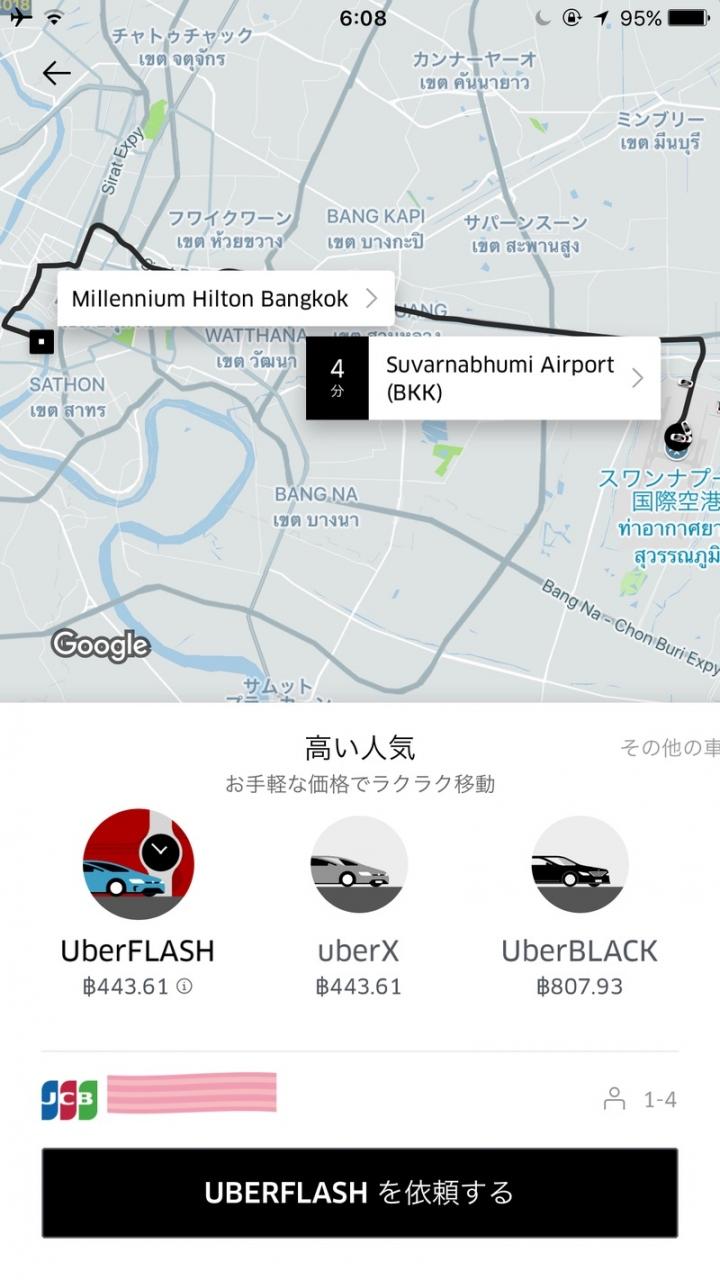Switch to その他の車 category
Image resolution: width=720 pixels, height=1280 pixels.
668,748
